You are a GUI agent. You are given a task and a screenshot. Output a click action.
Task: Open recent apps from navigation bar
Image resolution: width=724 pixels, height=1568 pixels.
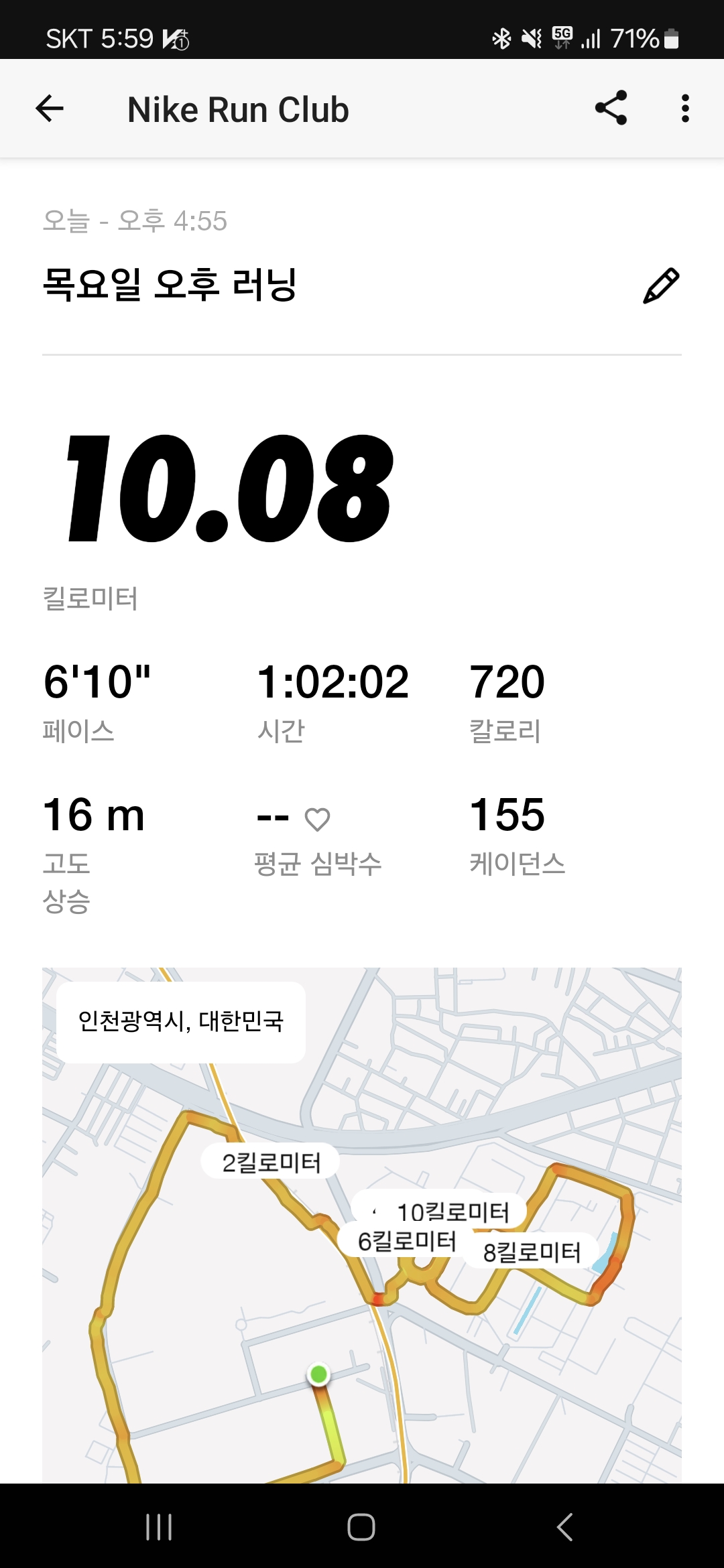(x=159, y=1527)
